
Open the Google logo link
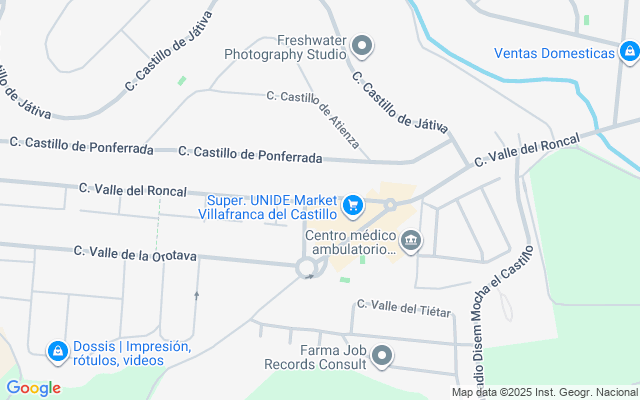(x=33, y=388)
